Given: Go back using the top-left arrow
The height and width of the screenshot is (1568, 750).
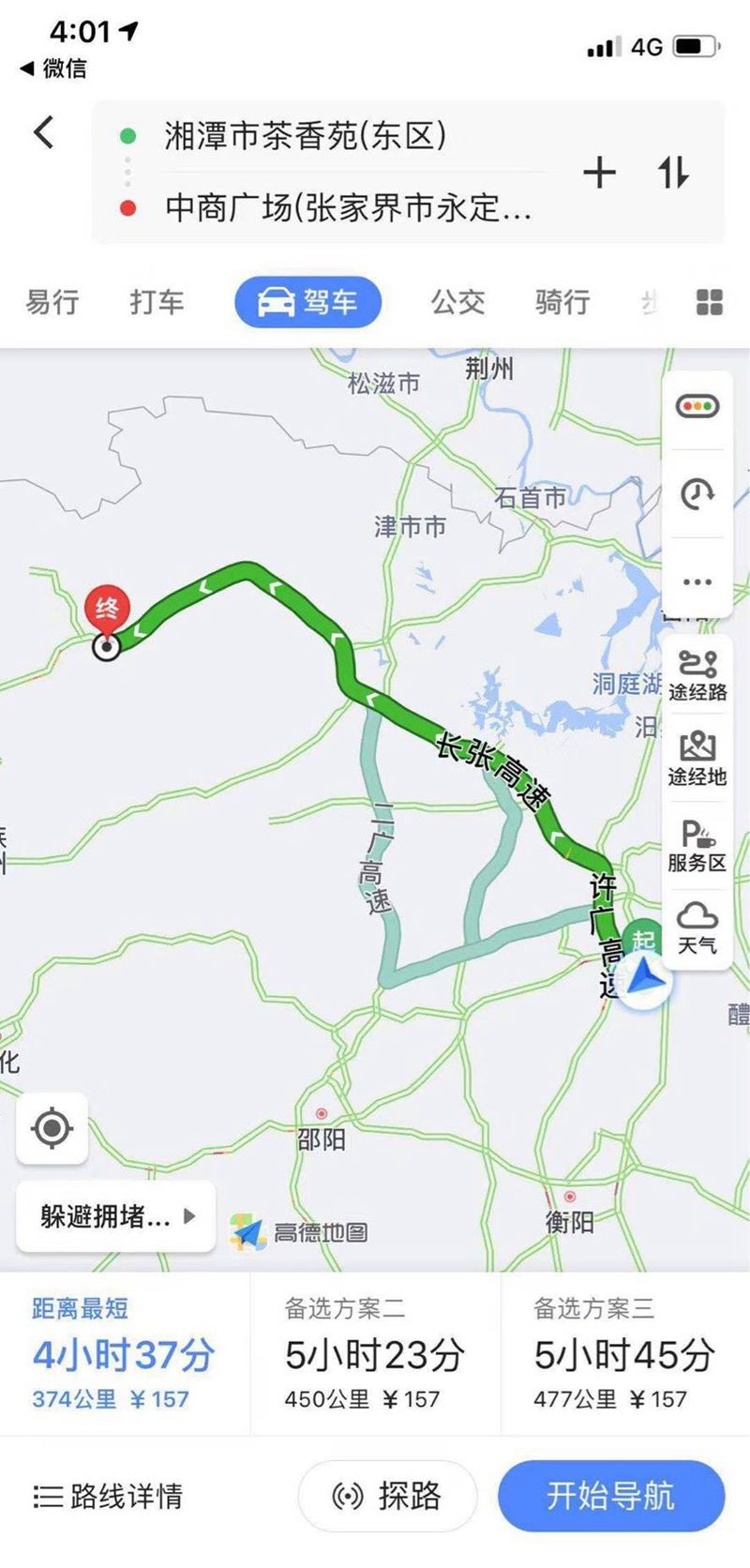Looking at the screenshot, I should point(44,132).
